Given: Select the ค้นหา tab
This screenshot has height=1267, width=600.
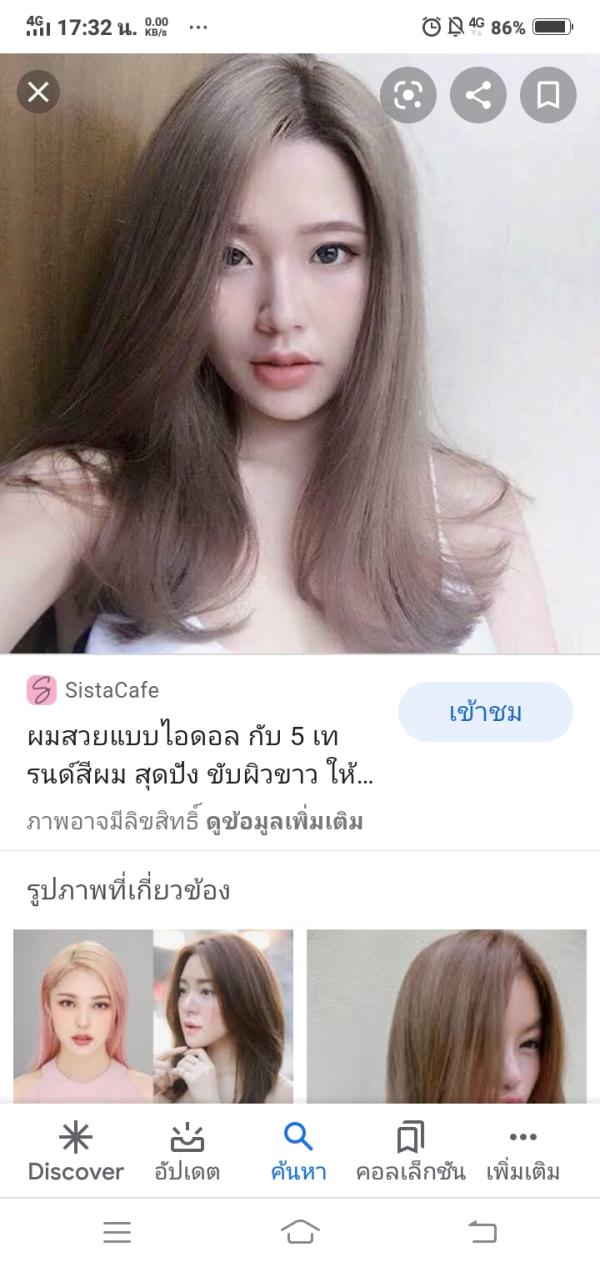Looking at the screenshot, I should tap(299, 1151).
